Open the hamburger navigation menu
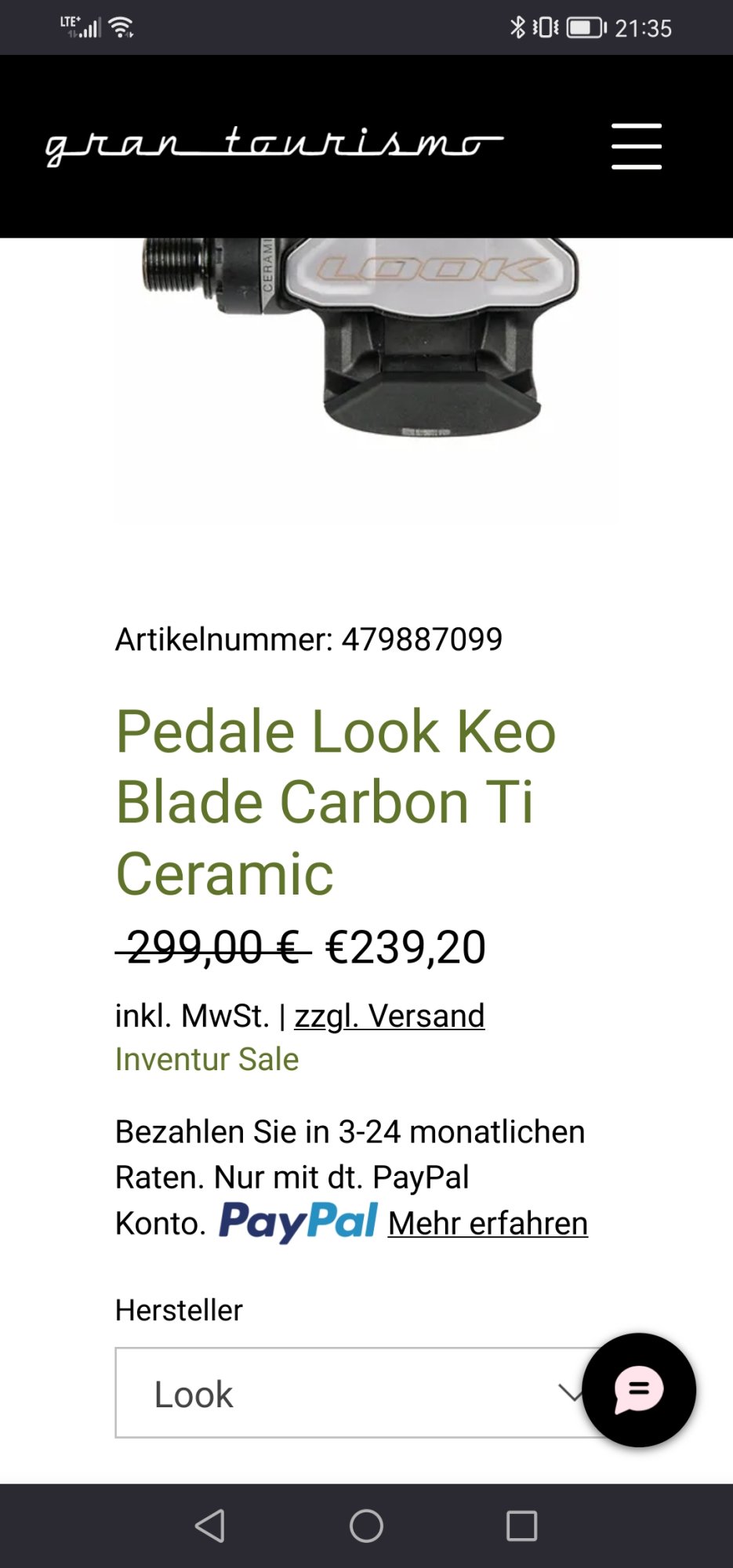The image size is (733, 1568). pyautogui.click(x=636, y=146)
